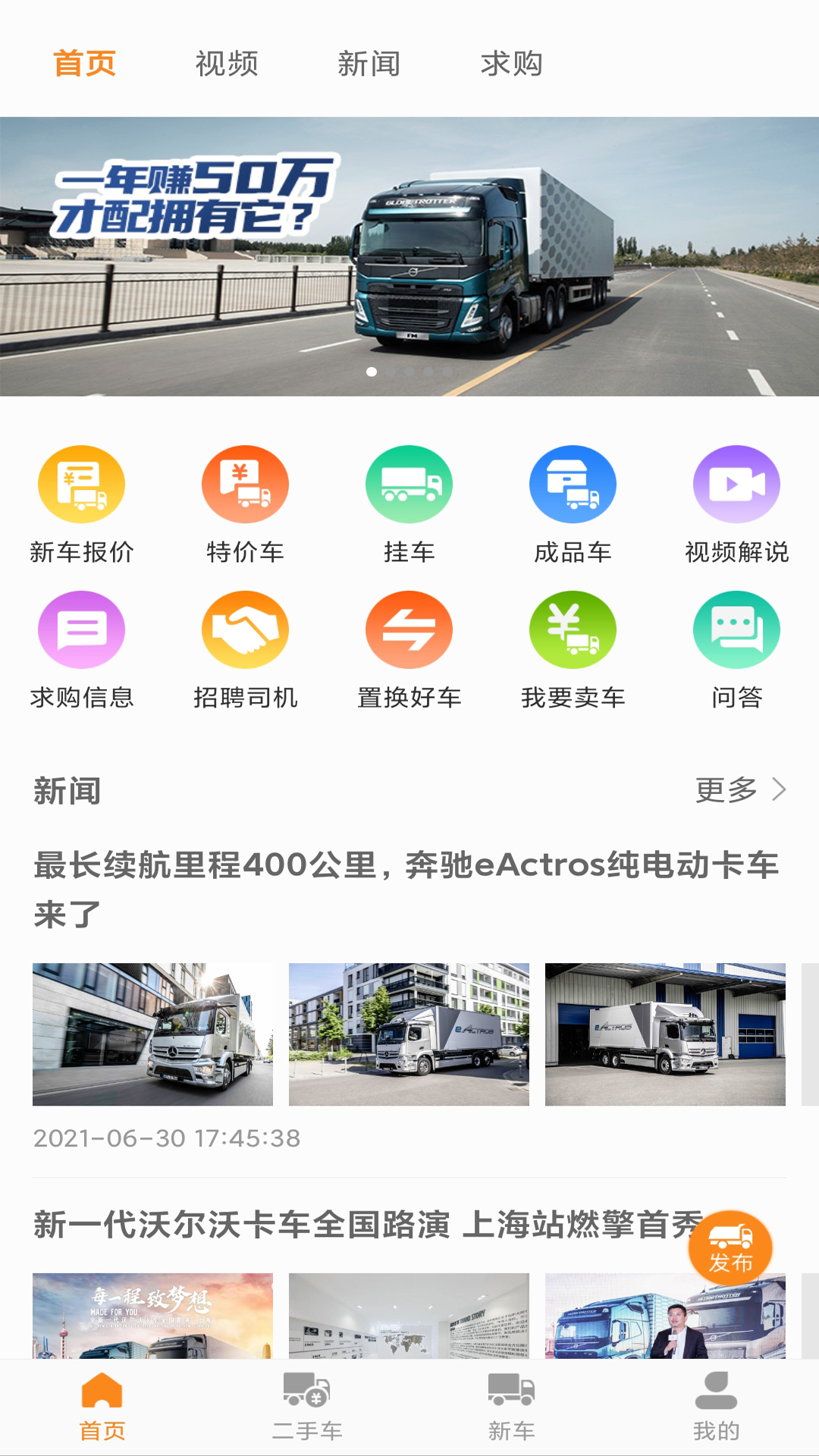The height and width of the screenshot is (1456, 819).
Task: View 更多 news articles
Action: coord(740,790)
